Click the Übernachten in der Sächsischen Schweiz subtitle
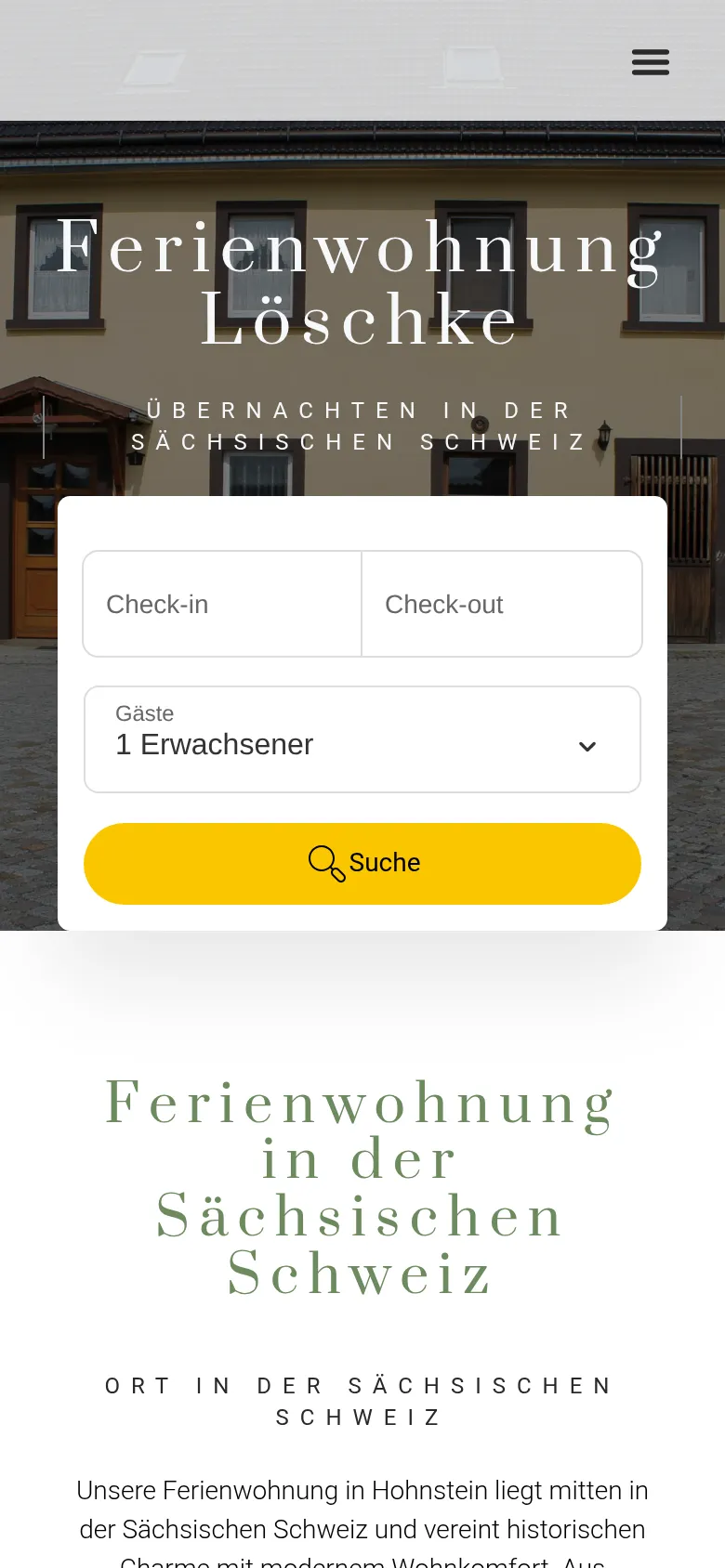Viewport: 725px width, 1568px height. coord(362,425)
